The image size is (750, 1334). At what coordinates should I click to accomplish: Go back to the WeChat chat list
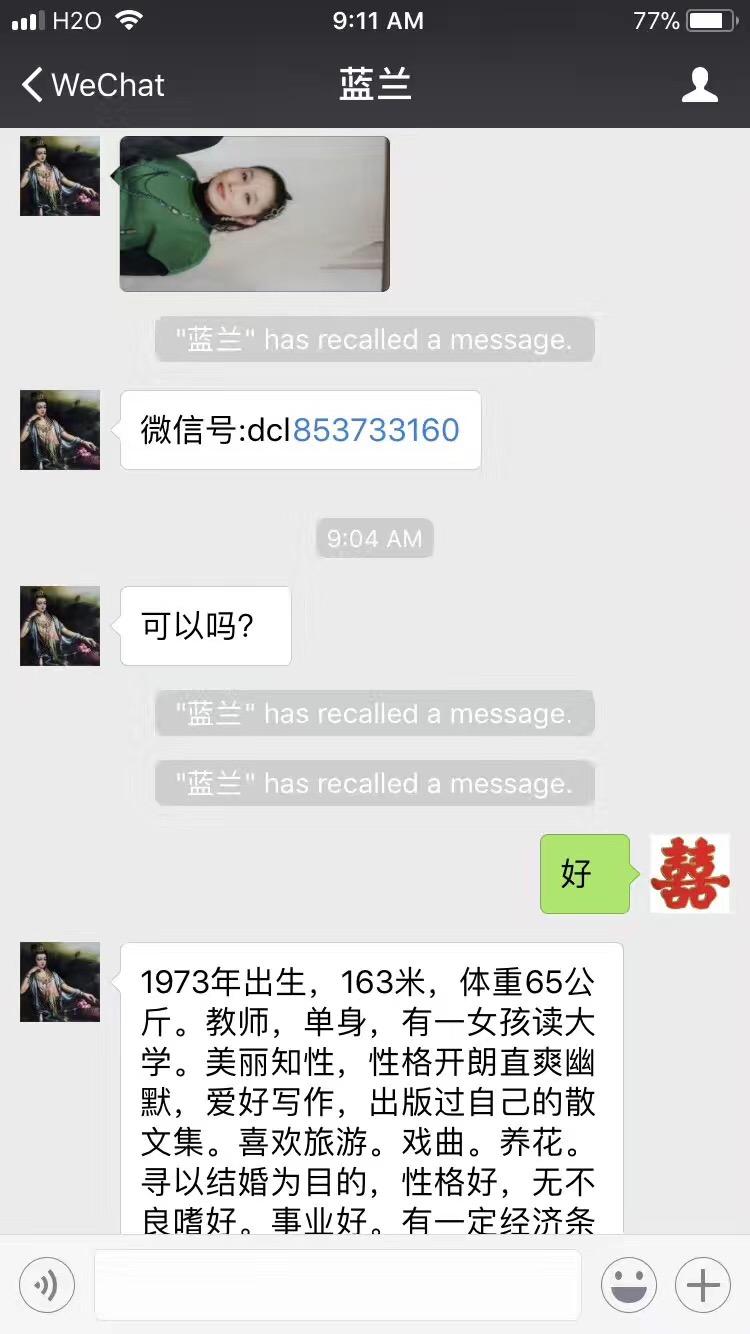click(92, 85)
